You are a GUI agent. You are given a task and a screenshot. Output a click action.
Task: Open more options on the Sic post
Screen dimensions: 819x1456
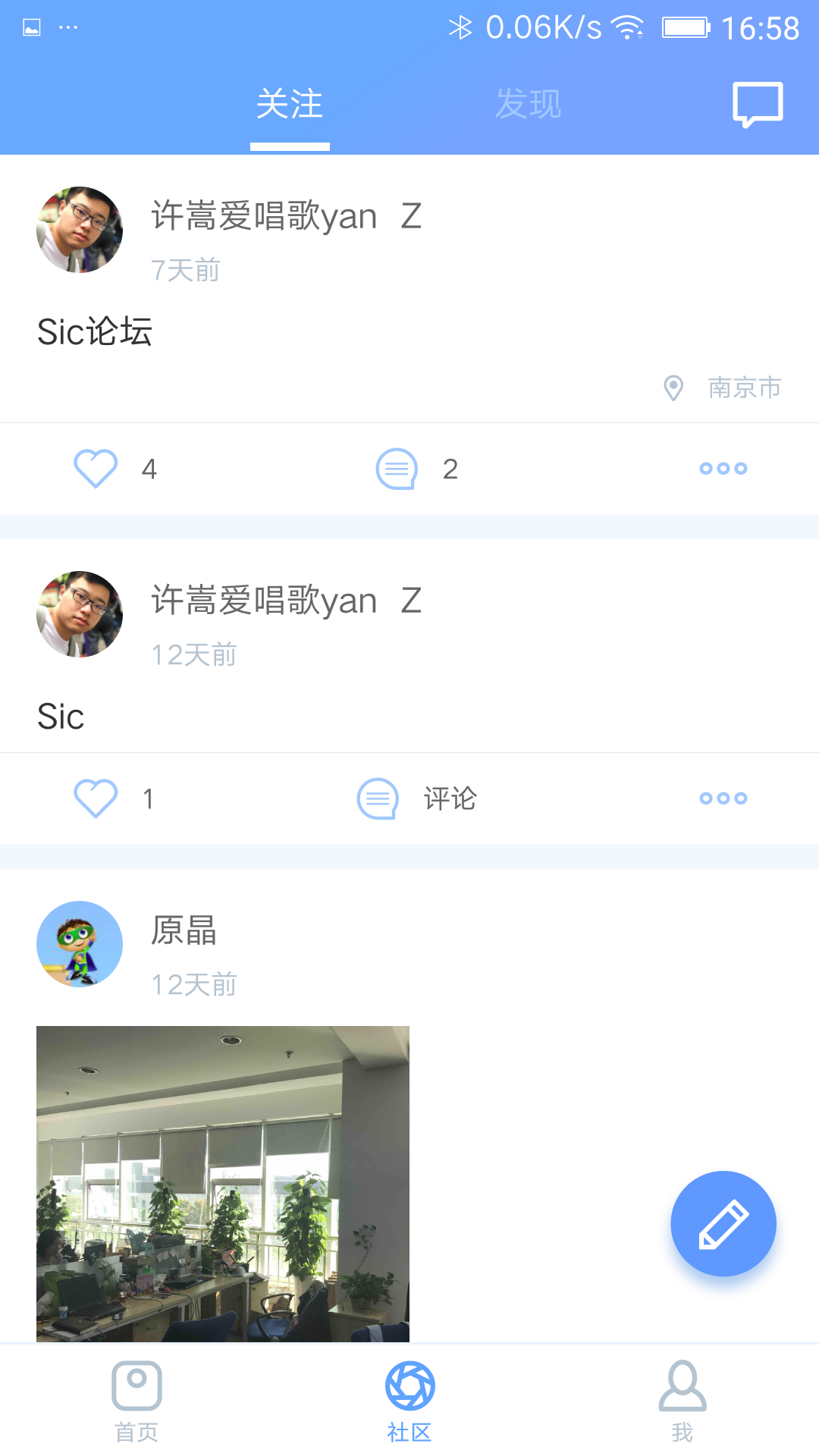[723, 798]
